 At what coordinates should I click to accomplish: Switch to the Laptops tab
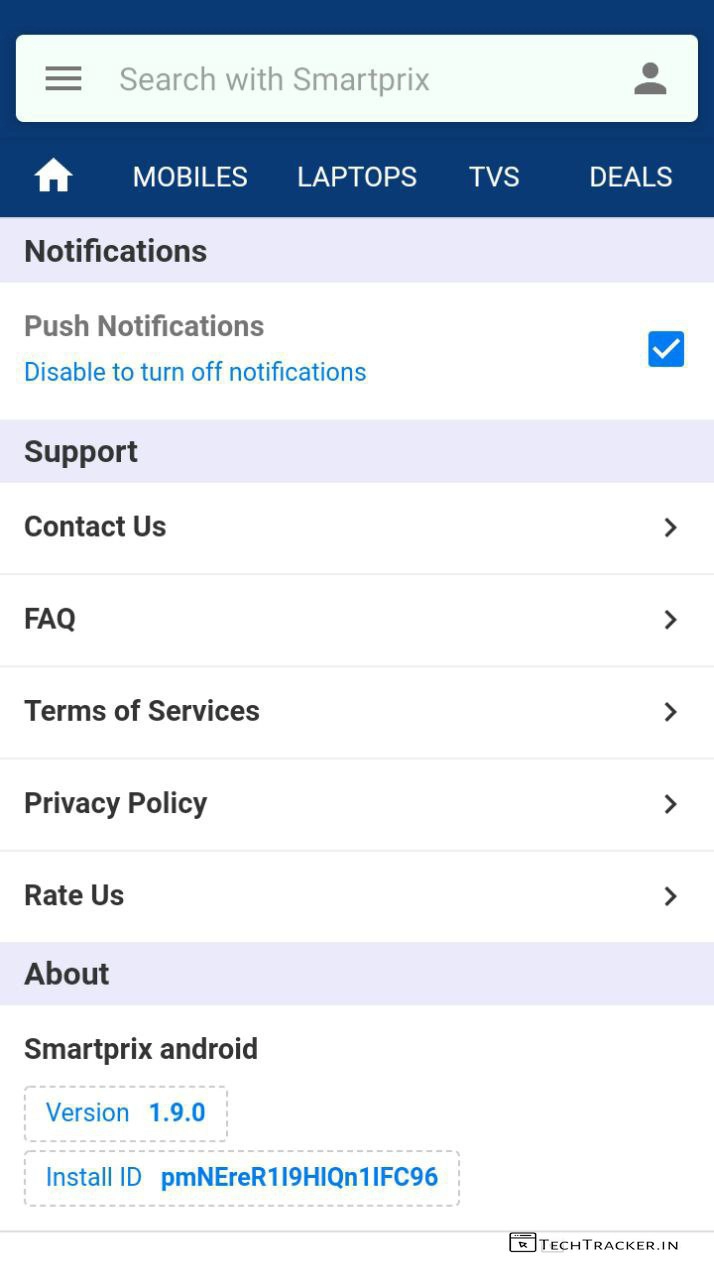click(x=357, y=177)
